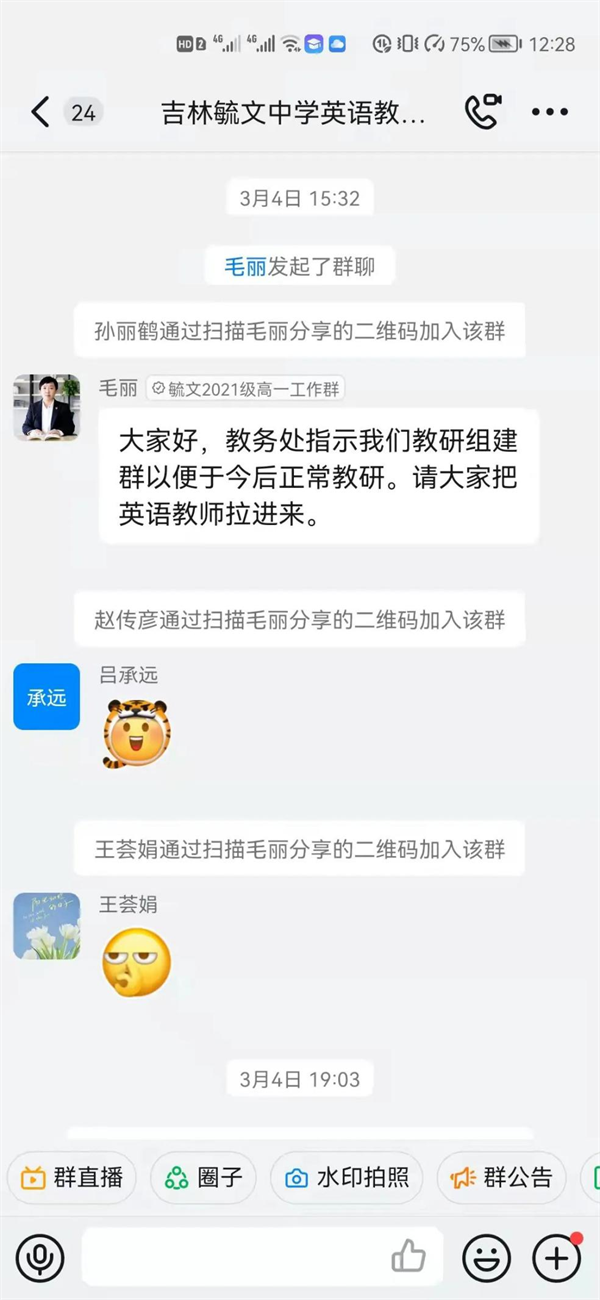Open the three-dot group settings menu

point(549,112)
